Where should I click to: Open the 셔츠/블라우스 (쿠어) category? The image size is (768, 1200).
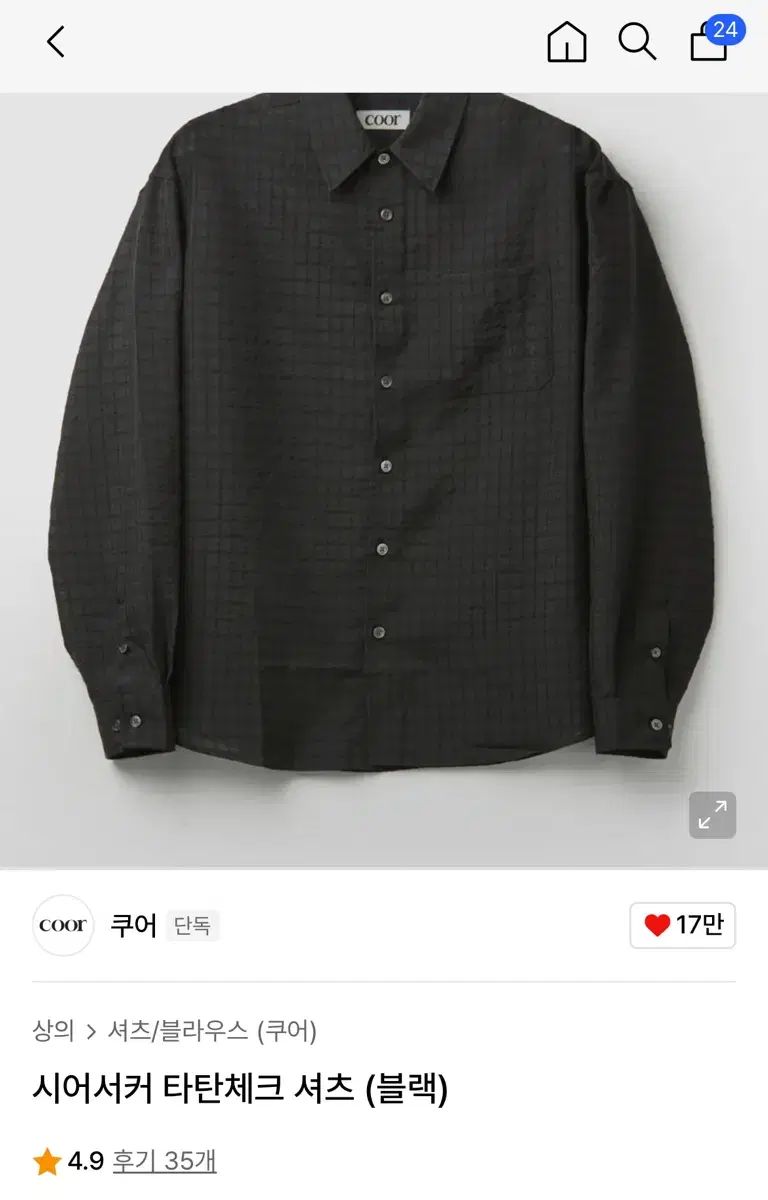(x=212, y=1030)
